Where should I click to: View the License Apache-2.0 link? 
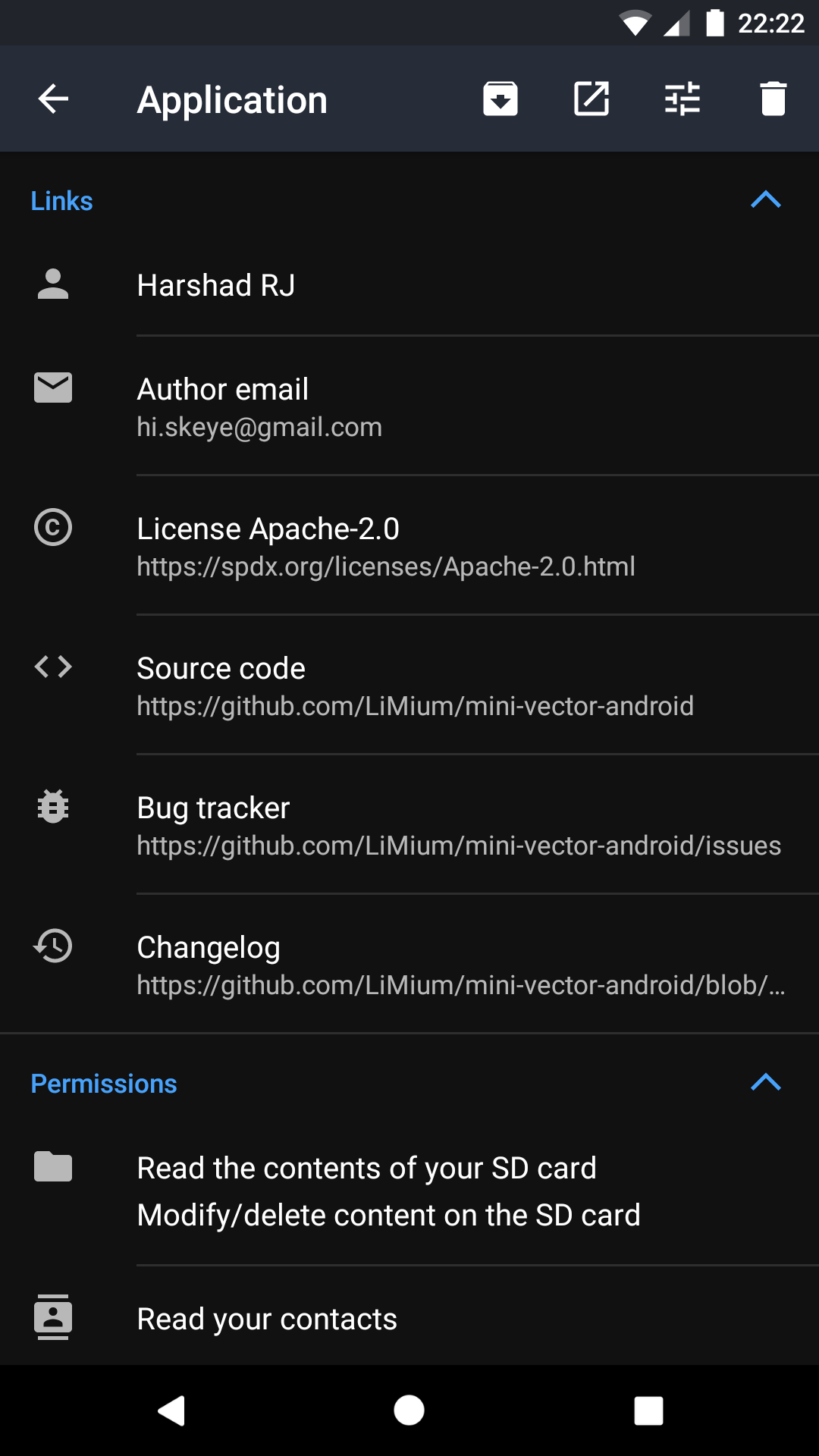[409, 546]
